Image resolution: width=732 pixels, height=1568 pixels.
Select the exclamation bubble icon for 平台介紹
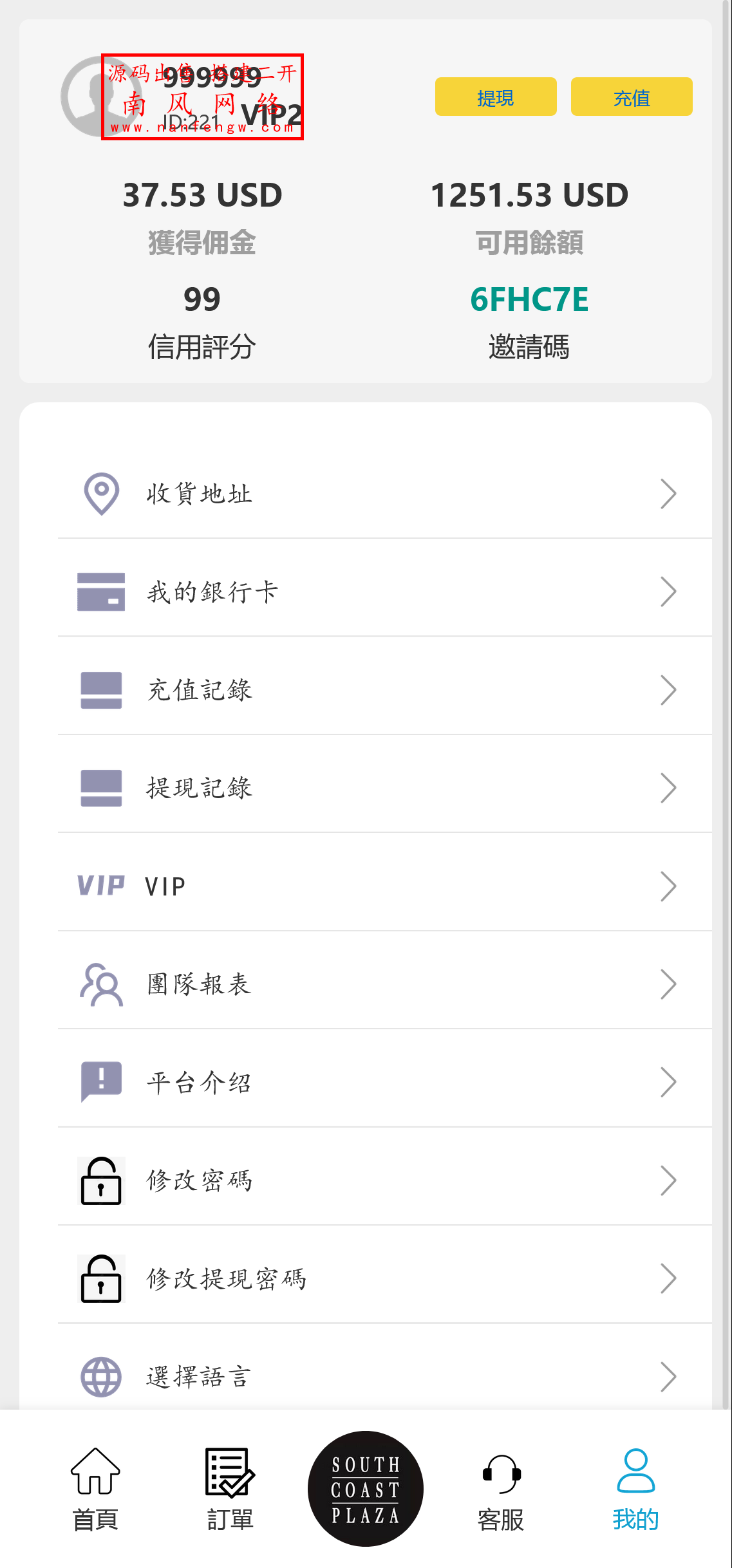[x=100, y=1081]
